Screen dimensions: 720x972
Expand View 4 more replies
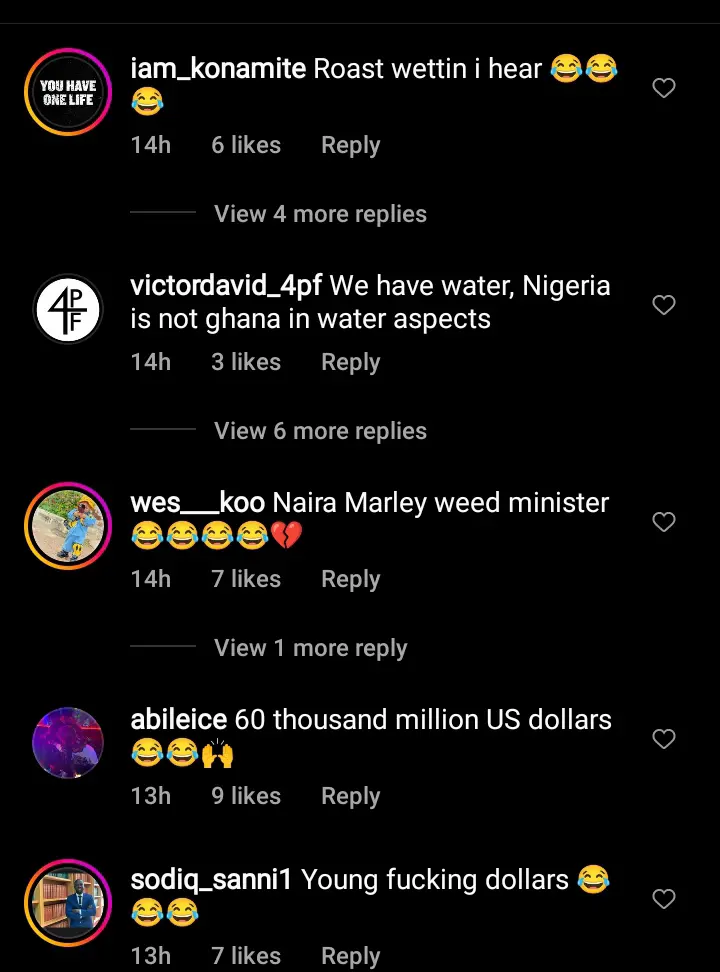[320, 215]
